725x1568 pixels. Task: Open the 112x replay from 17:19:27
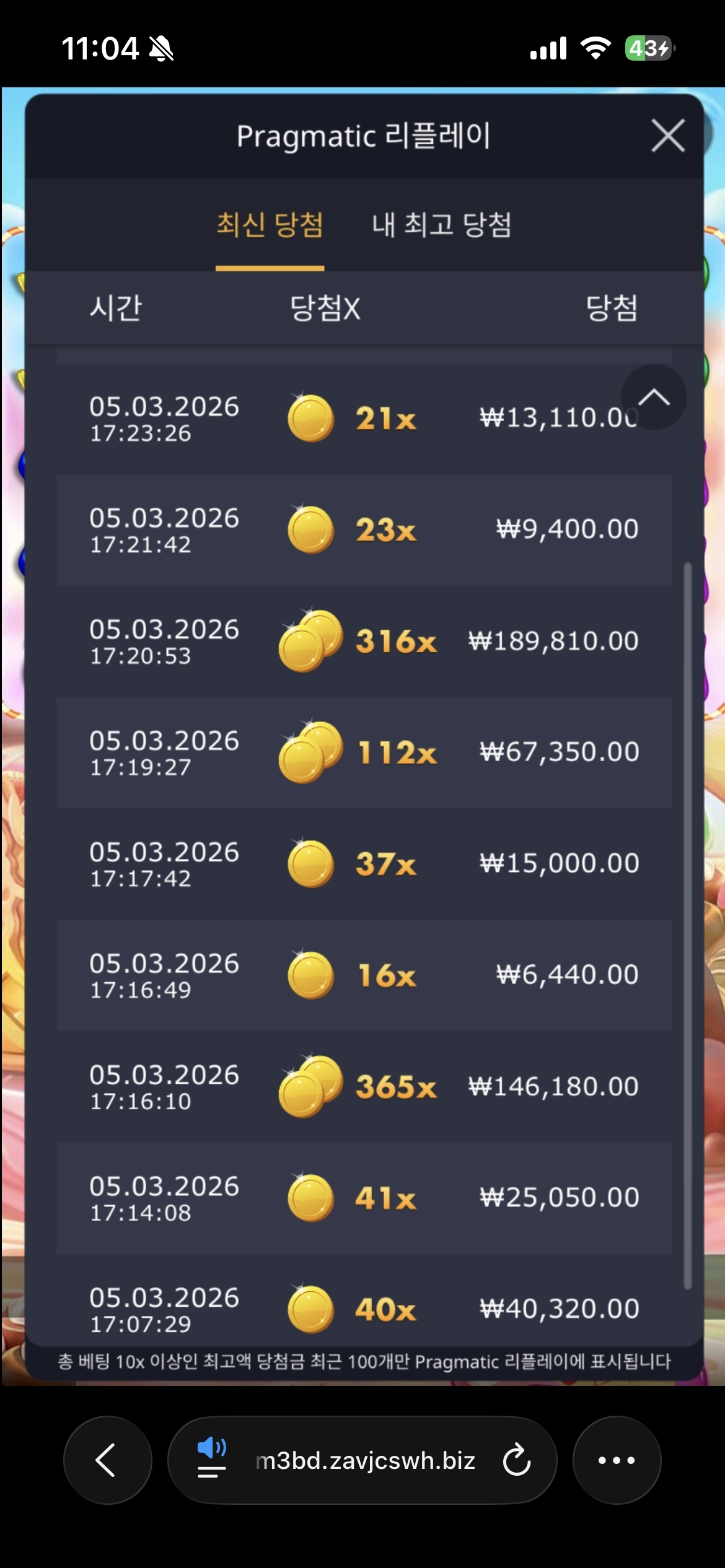click(x=364, y=752)
